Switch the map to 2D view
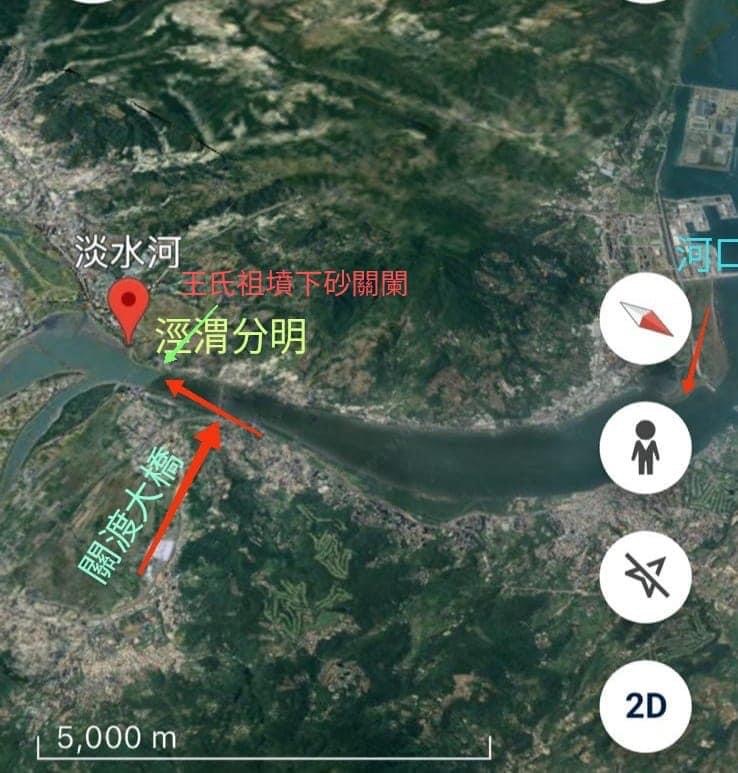The width and height of the screenshot is (738, 773). coord(645,705)
